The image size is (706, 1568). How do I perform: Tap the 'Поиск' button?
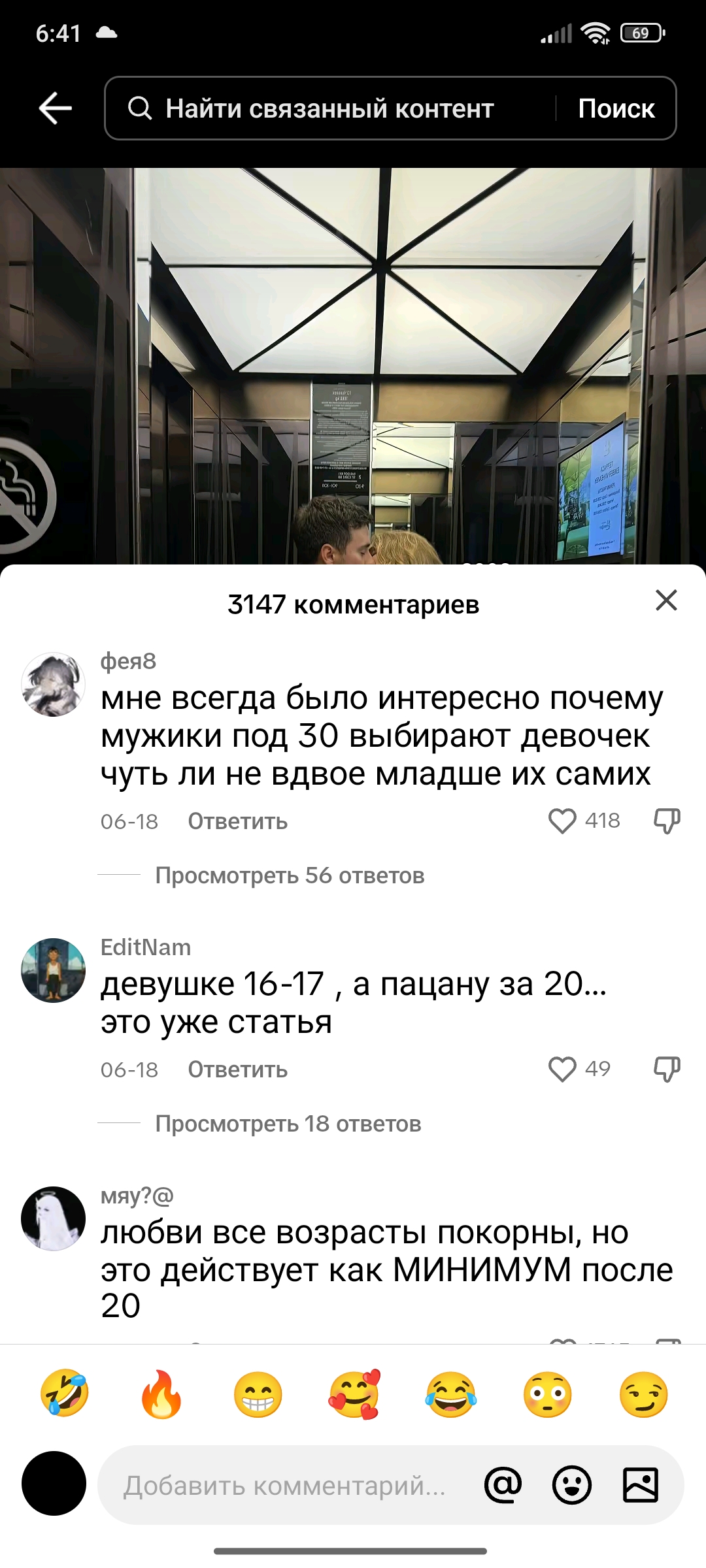coord(616,108)
